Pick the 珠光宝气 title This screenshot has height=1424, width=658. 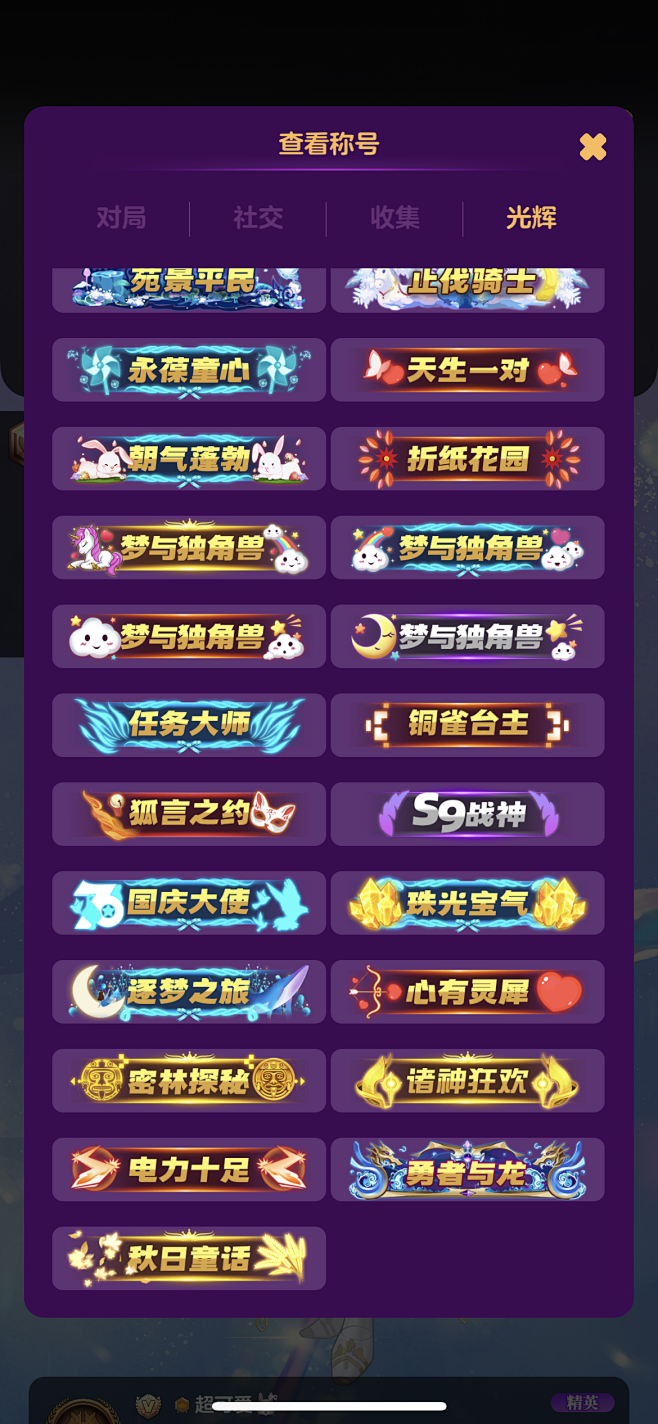pyautogui.click(x=468, y=903)
